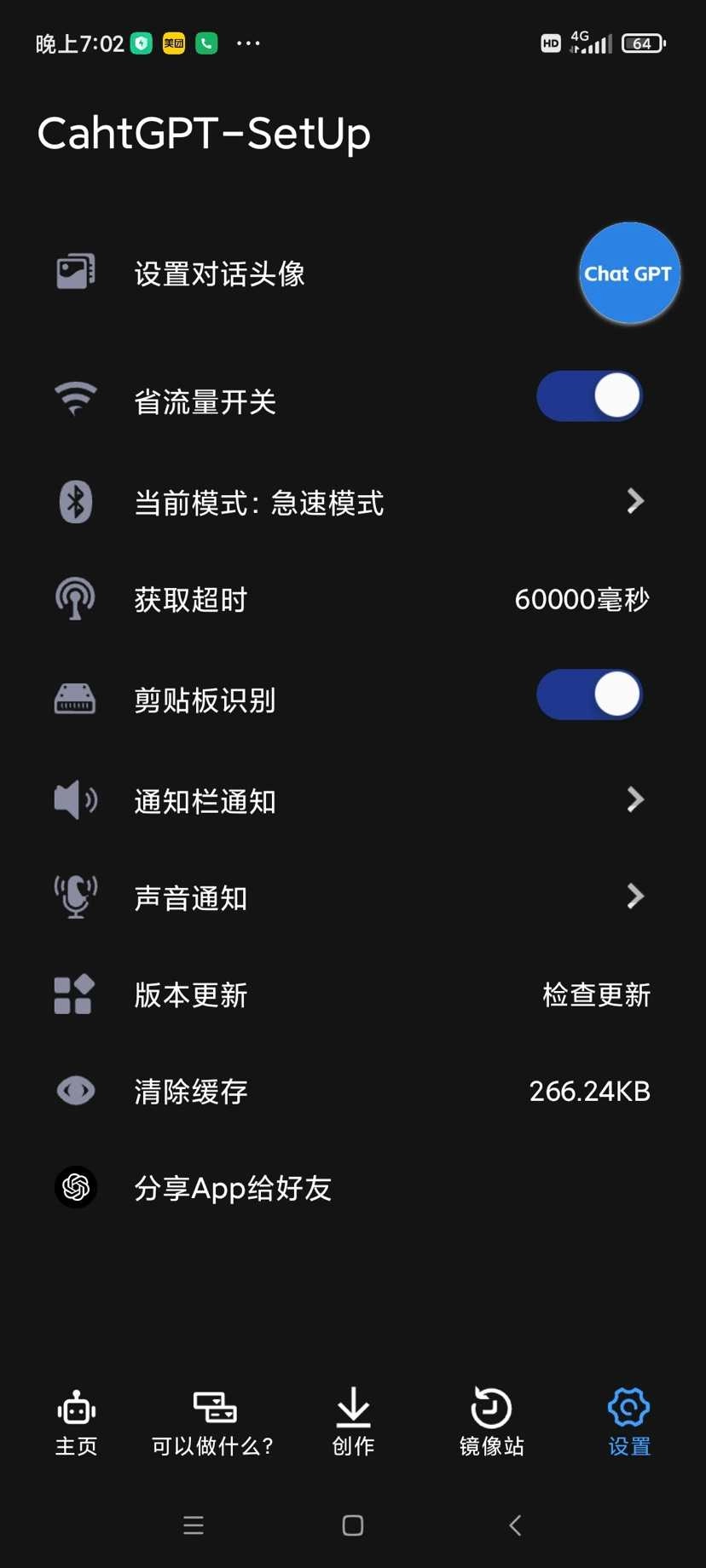The width and height of the screenshot is (706, 1568).
Task: Select the microphone icon beside 声音通知
Action: 75,896
